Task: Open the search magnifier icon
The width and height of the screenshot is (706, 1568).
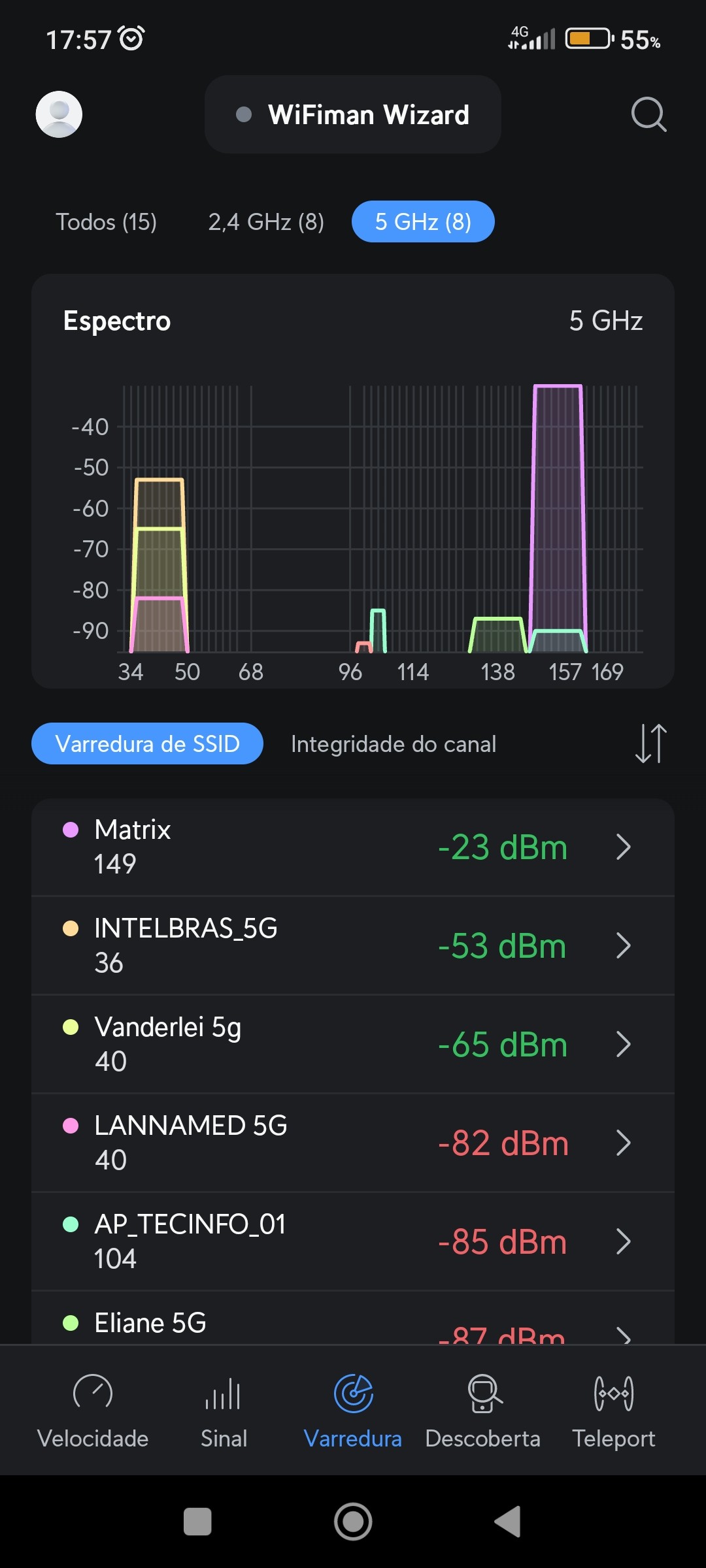Action: click(648, 114)
